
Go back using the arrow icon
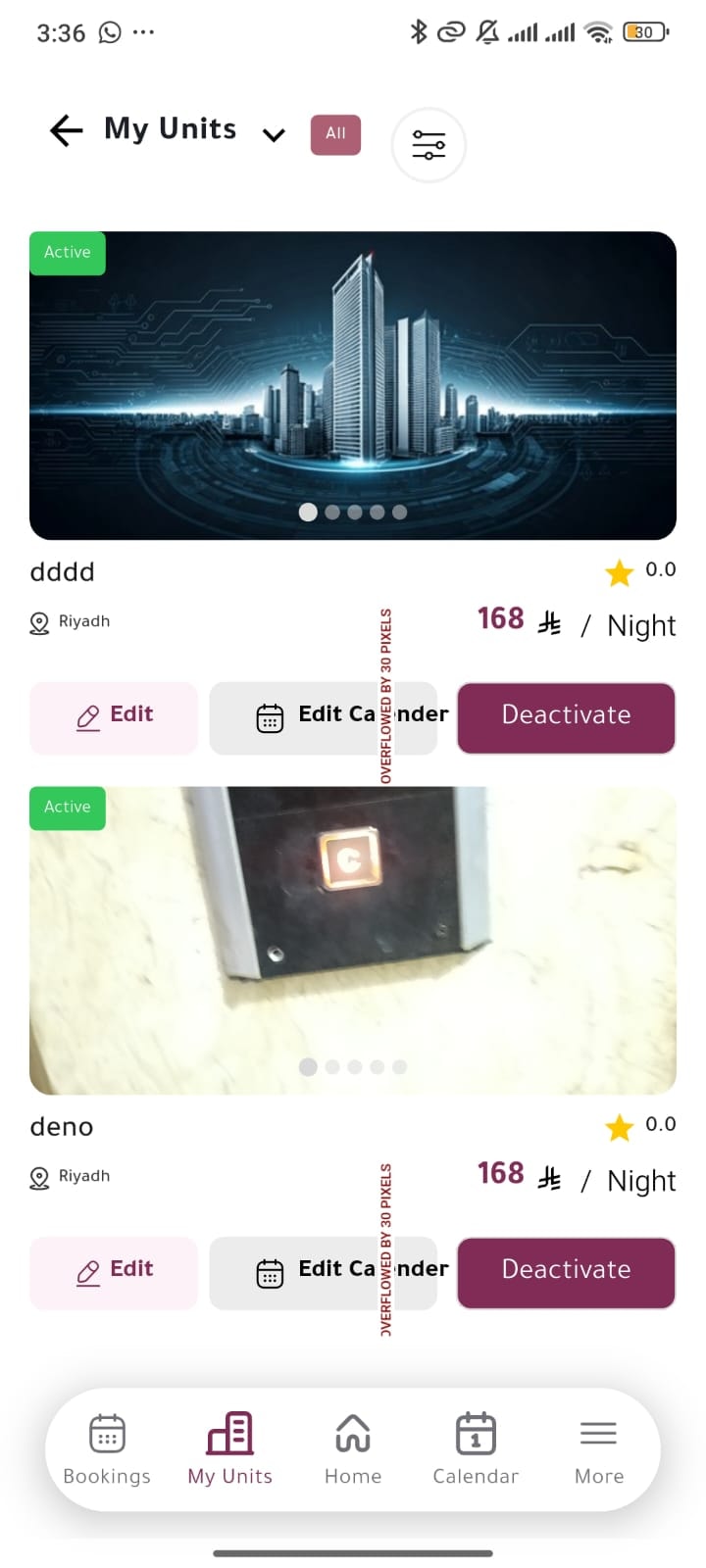click(x=66, y=130)
